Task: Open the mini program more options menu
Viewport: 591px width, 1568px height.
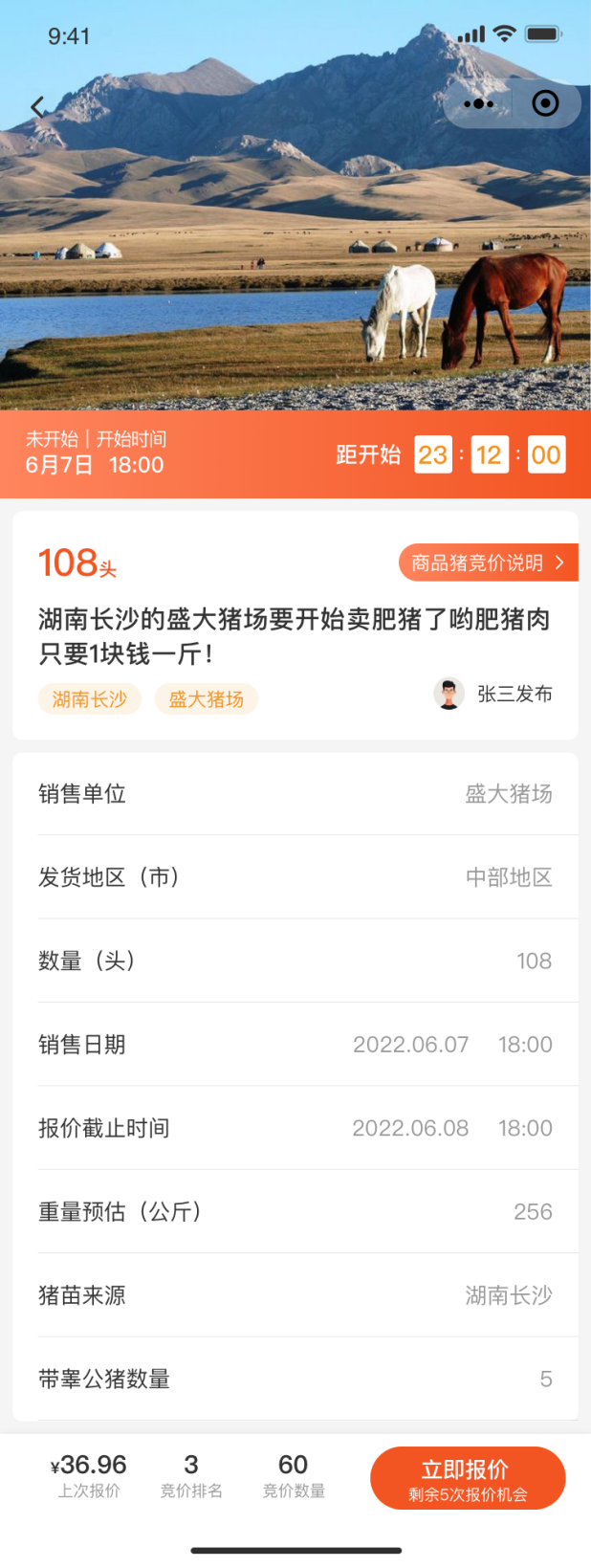Action: point(478,103)
